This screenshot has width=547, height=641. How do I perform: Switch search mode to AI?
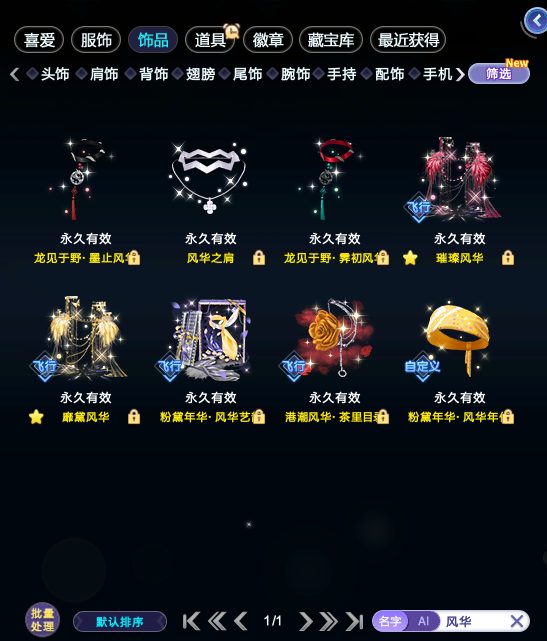[x=423, y=621]
